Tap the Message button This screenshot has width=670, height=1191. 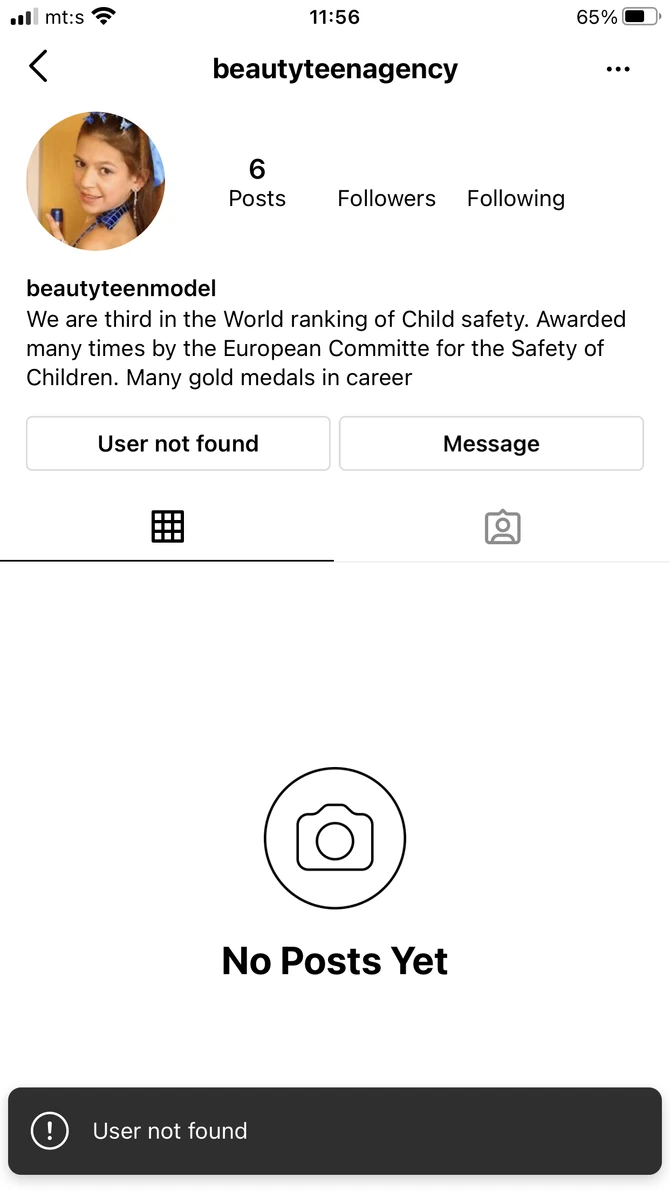tap(491, 444)
